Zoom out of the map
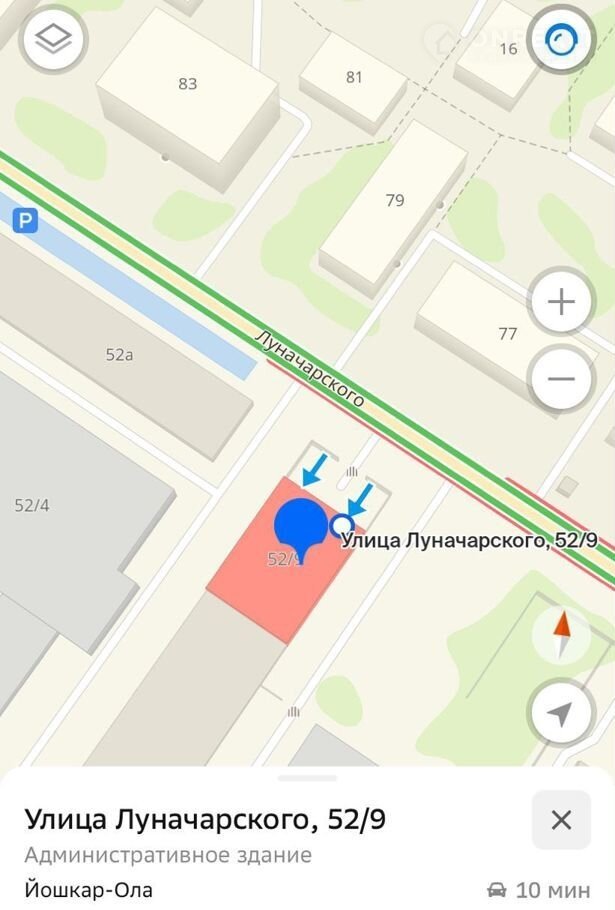Image resolution: width=615 pixels, height=910 pixels. 561,379
